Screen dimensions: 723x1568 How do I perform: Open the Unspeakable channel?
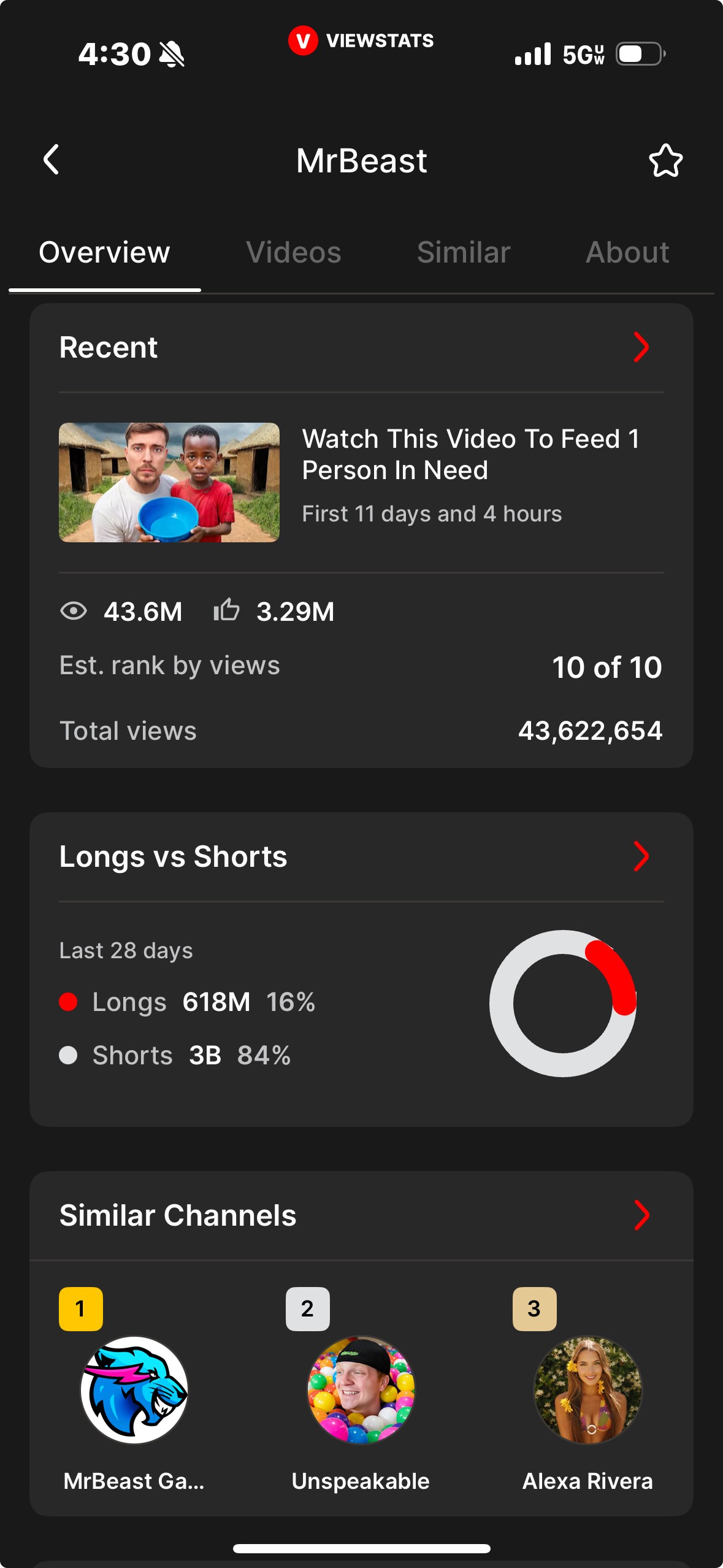tap(361, 1390)
